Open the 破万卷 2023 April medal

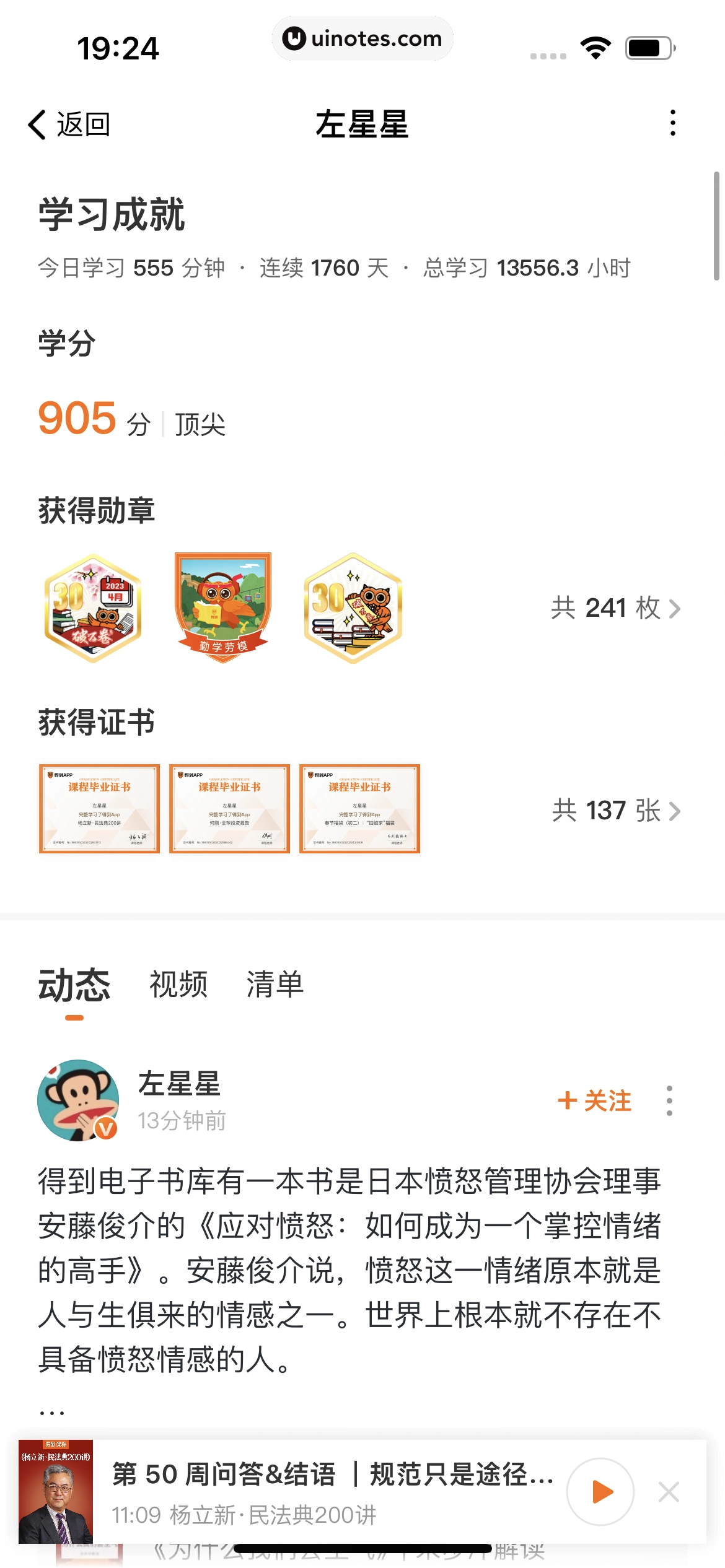coord(93,608)
